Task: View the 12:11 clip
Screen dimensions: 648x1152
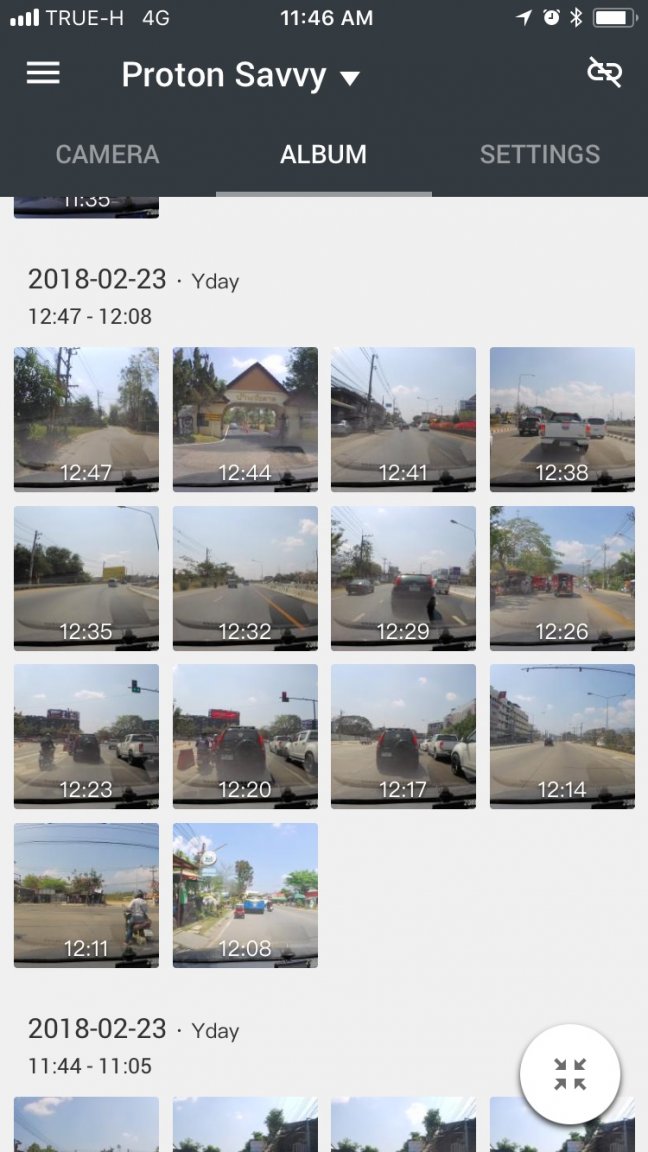Action: pyautogui.click(x=86, y=895)
